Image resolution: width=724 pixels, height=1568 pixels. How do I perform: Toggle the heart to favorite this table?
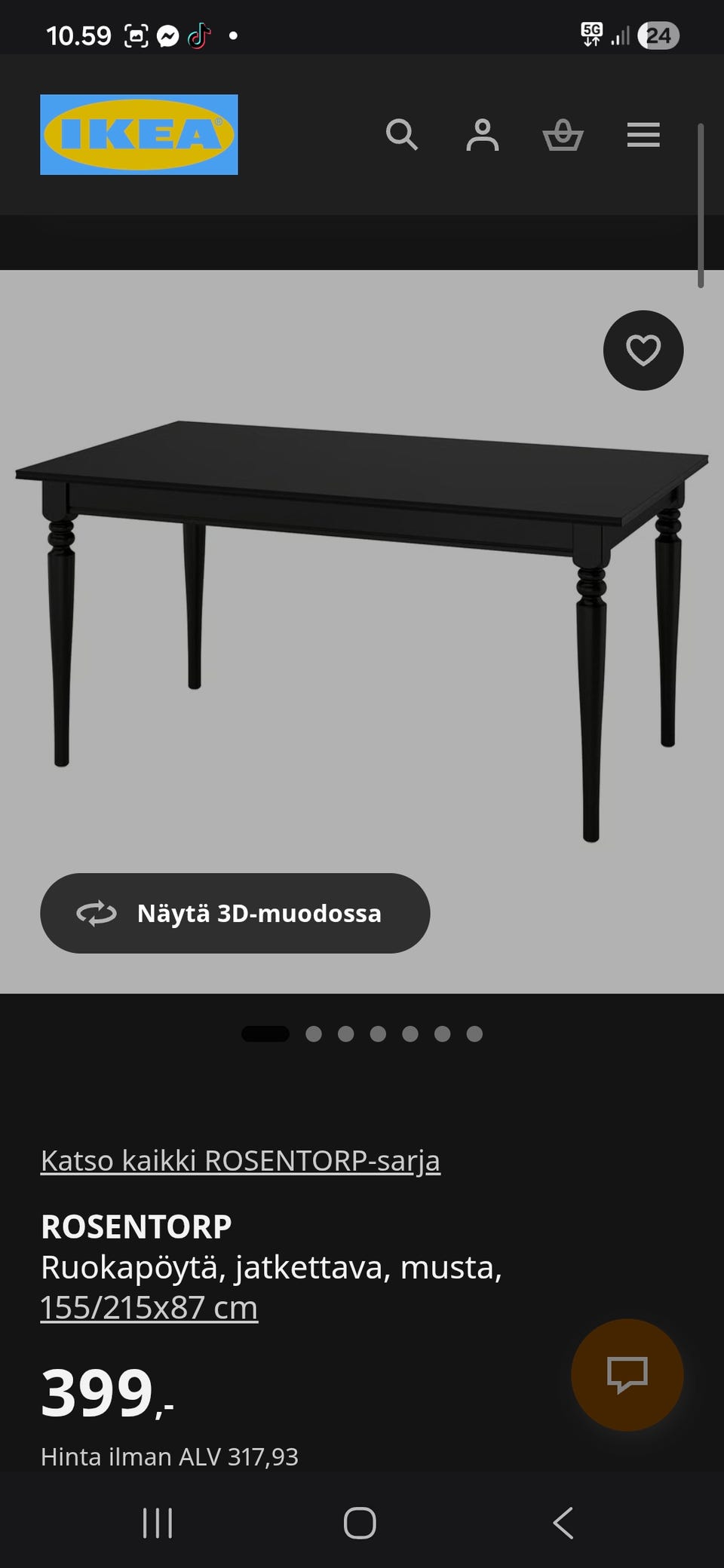643,351
